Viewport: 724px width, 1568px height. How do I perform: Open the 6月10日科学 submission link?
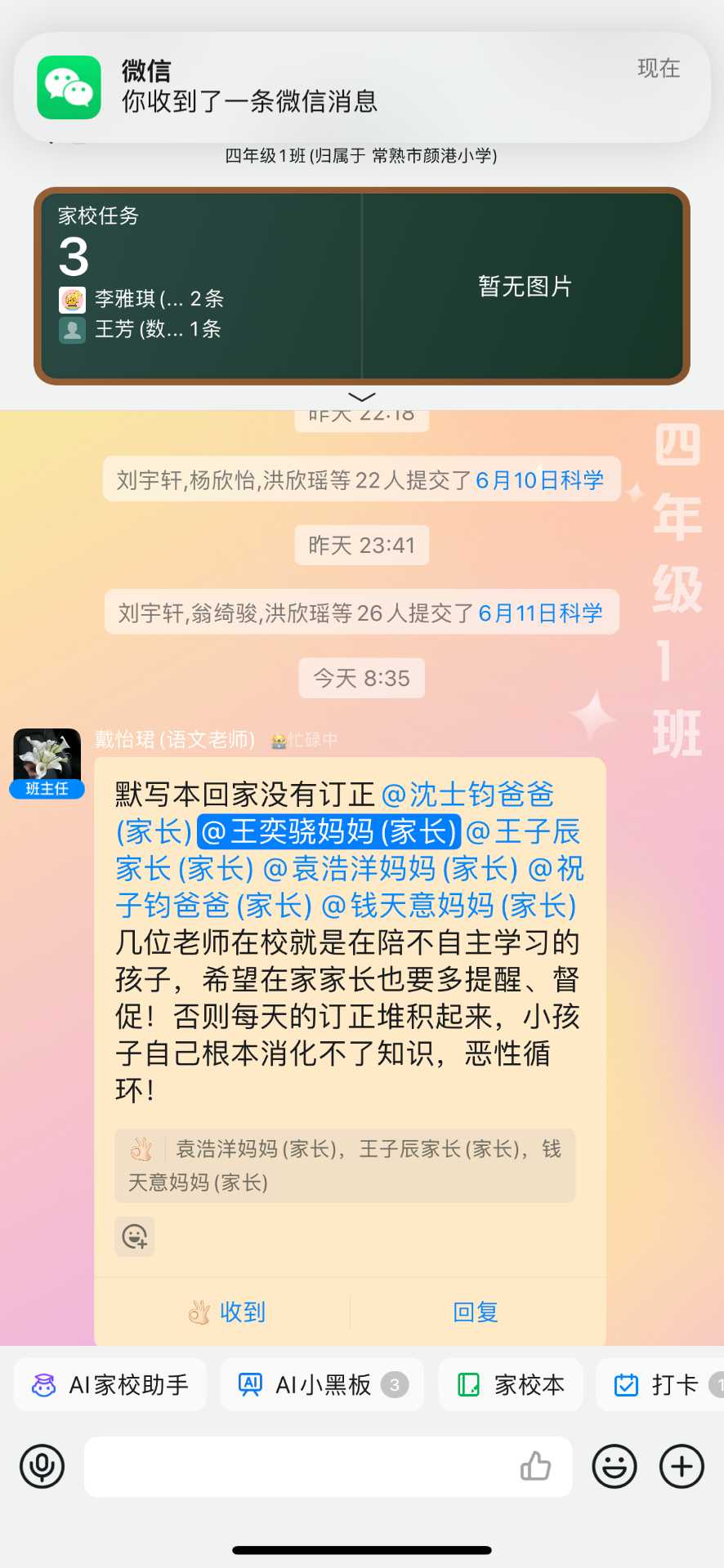[x=539, y=480]
